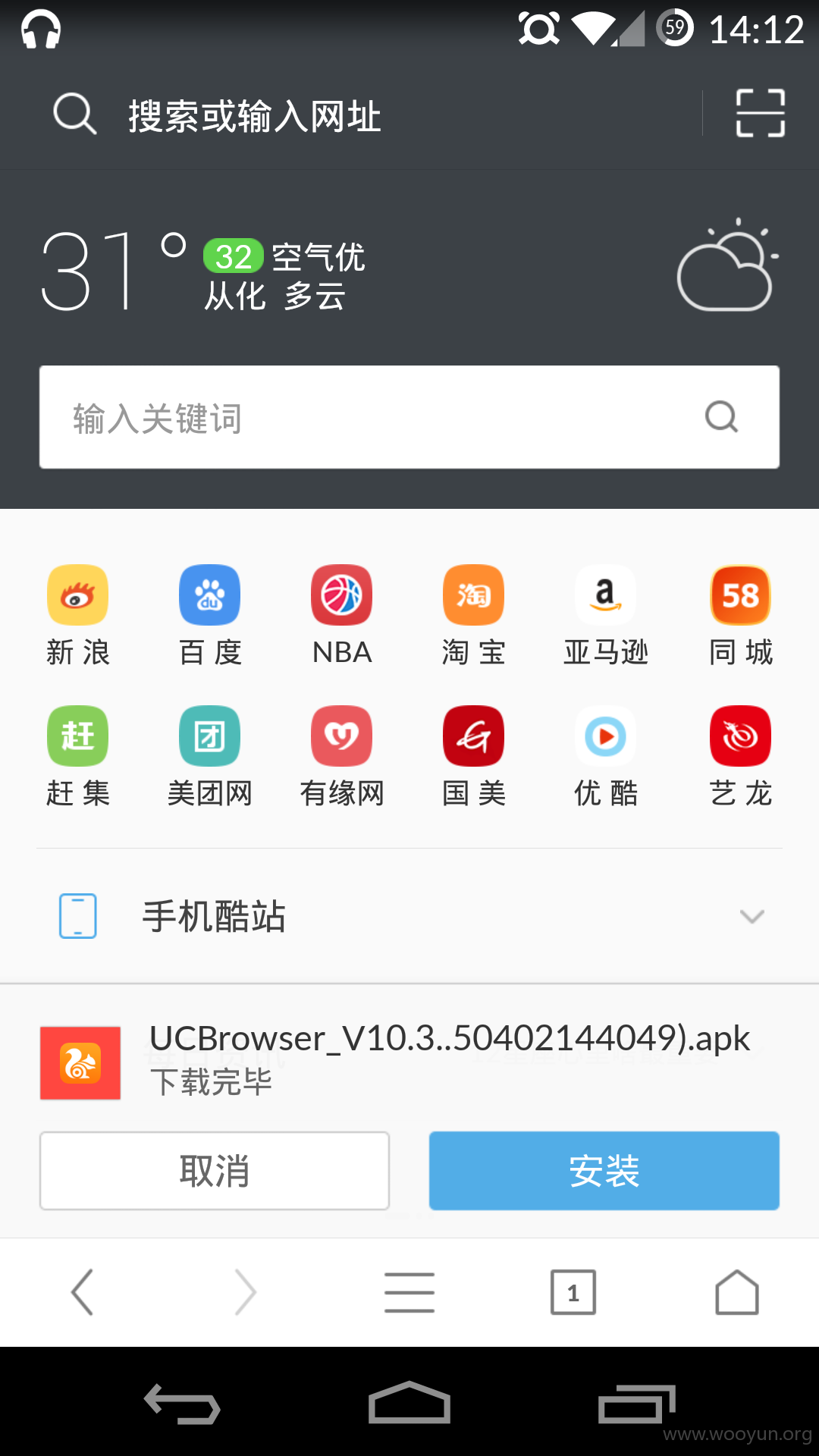Open the QR scan icon in address bar
The height and width of the screenshot is (1456, 819).
[761, 113]
